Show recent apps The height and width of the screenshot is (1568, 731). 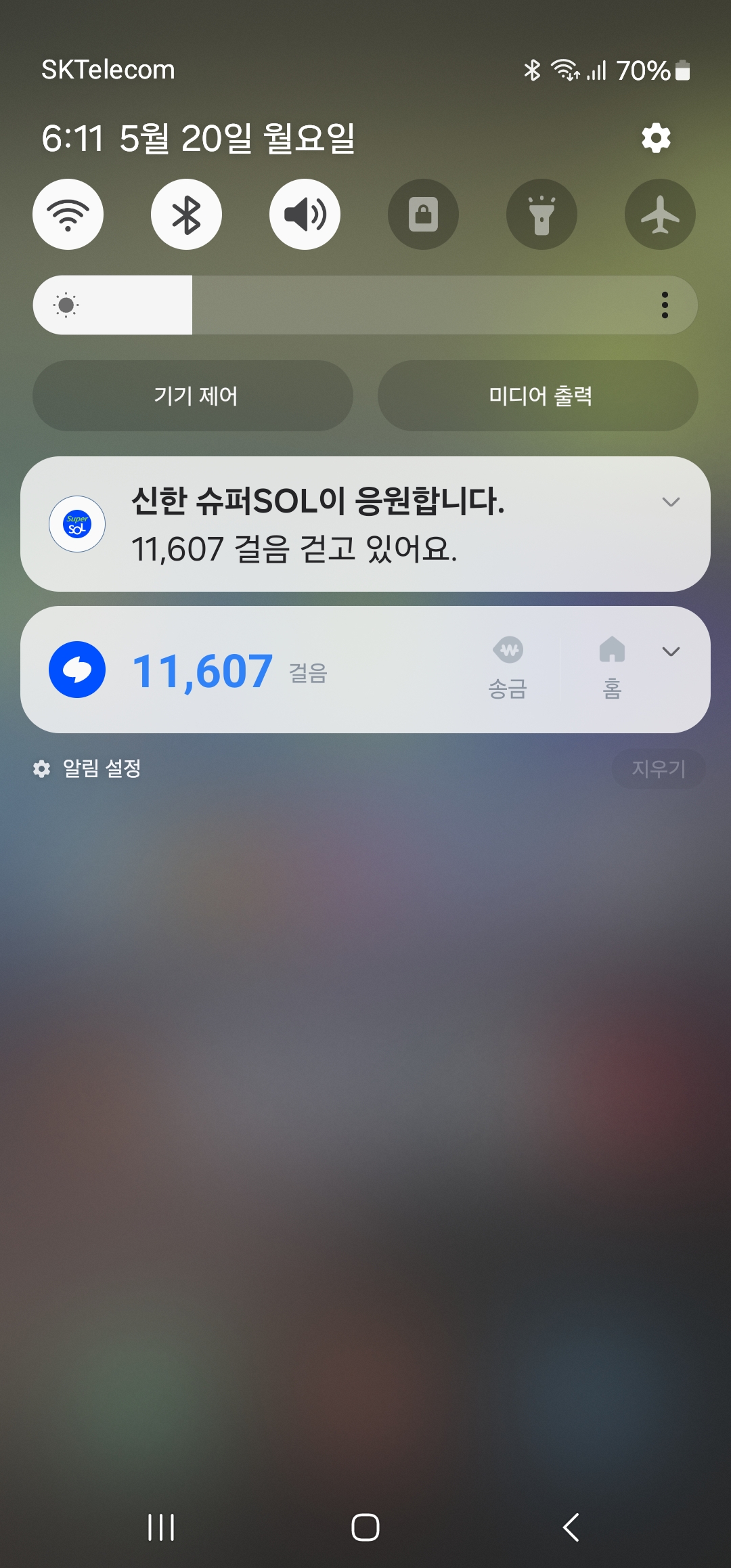[161, 1527]
